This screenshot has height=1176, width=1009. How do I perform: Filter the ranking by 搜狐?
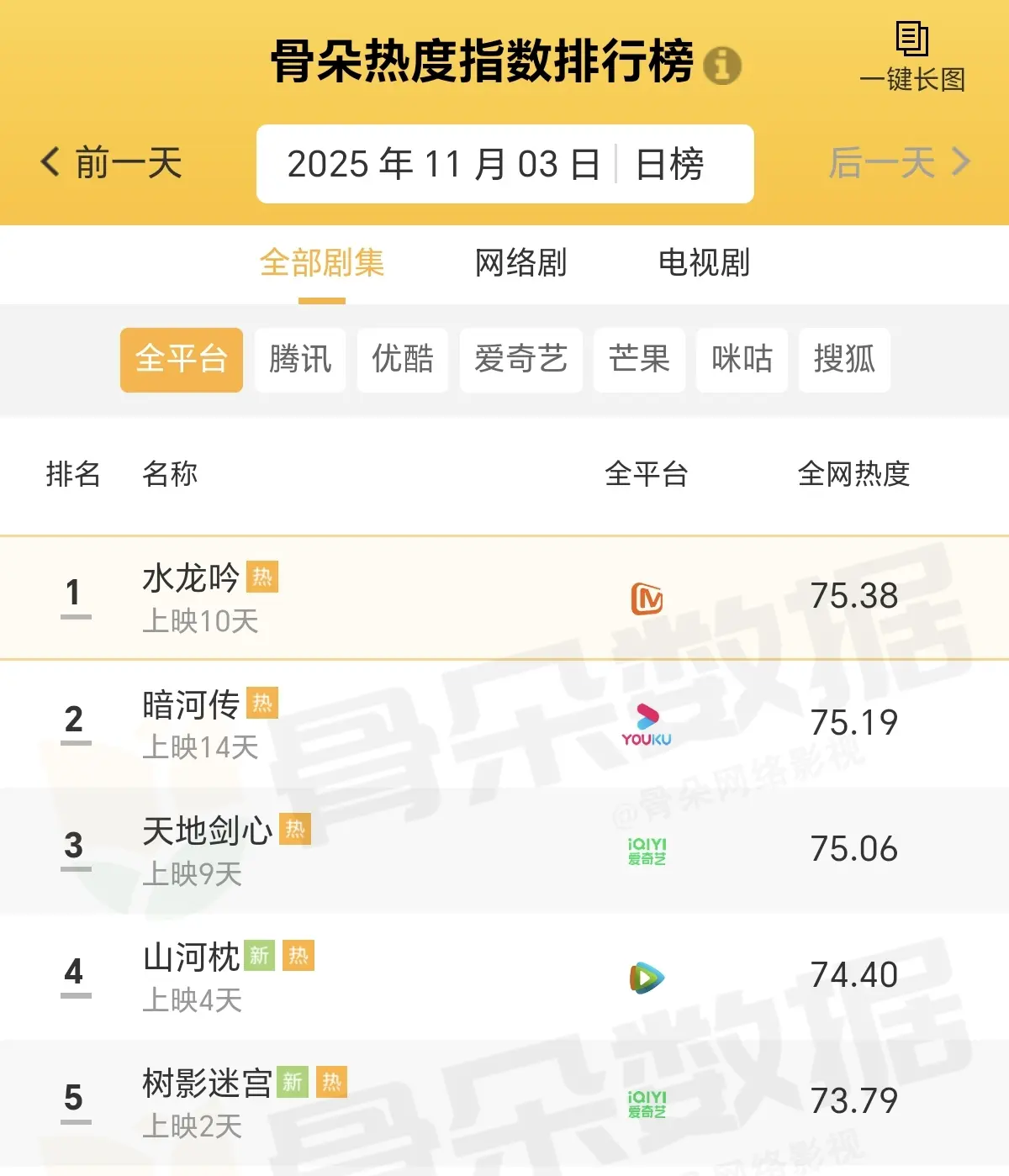point(844,360)
